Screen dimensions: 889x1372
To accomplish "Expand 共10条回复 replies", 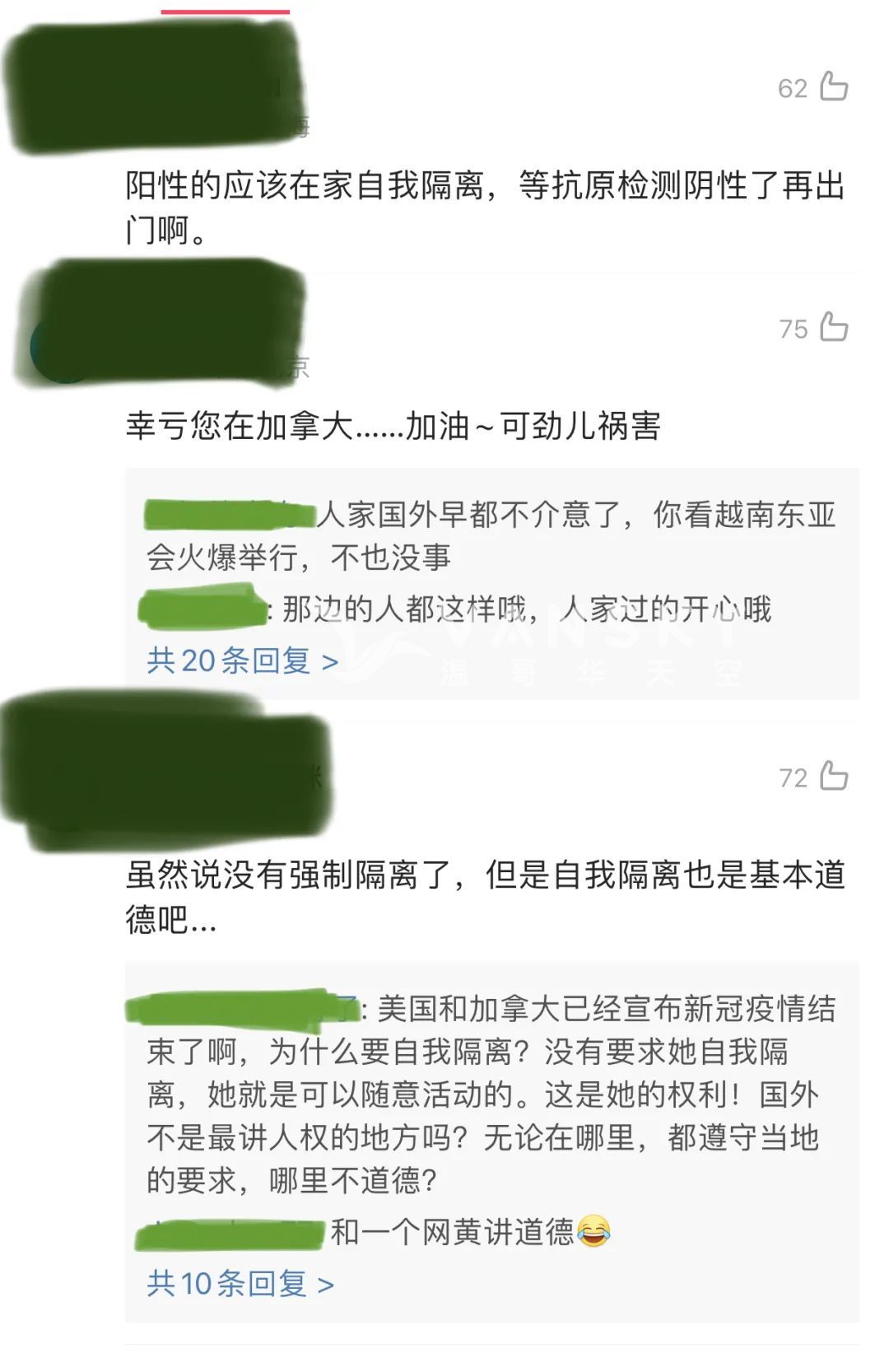I will click(x=240, y=1283).
